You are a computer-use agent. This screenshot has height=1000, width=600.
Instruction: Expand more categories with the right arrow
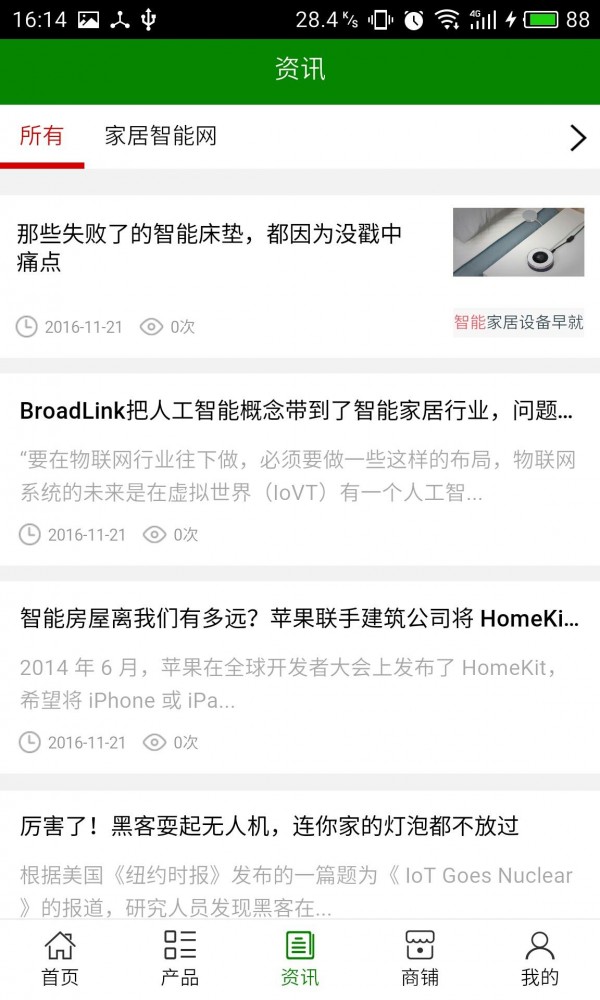(x=577, y=138)
